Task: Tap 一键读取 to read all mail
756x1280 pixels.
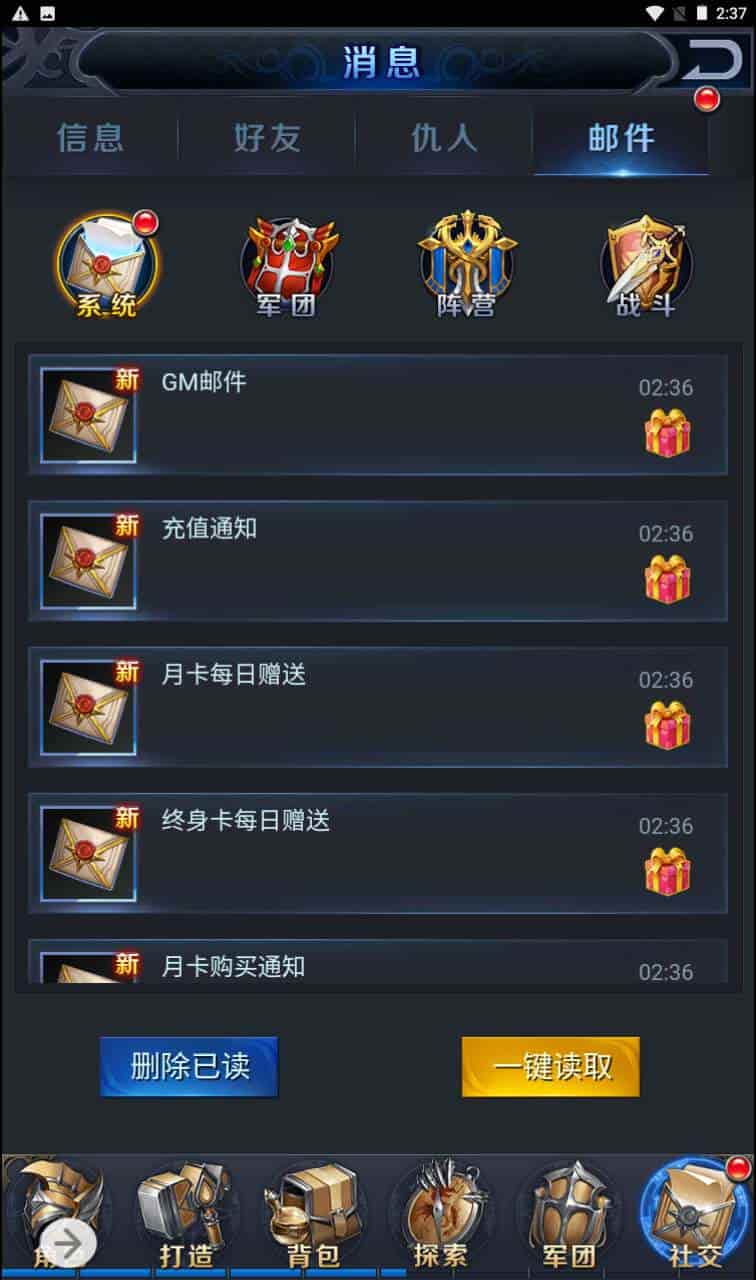Action: [x=551, y=1066]
